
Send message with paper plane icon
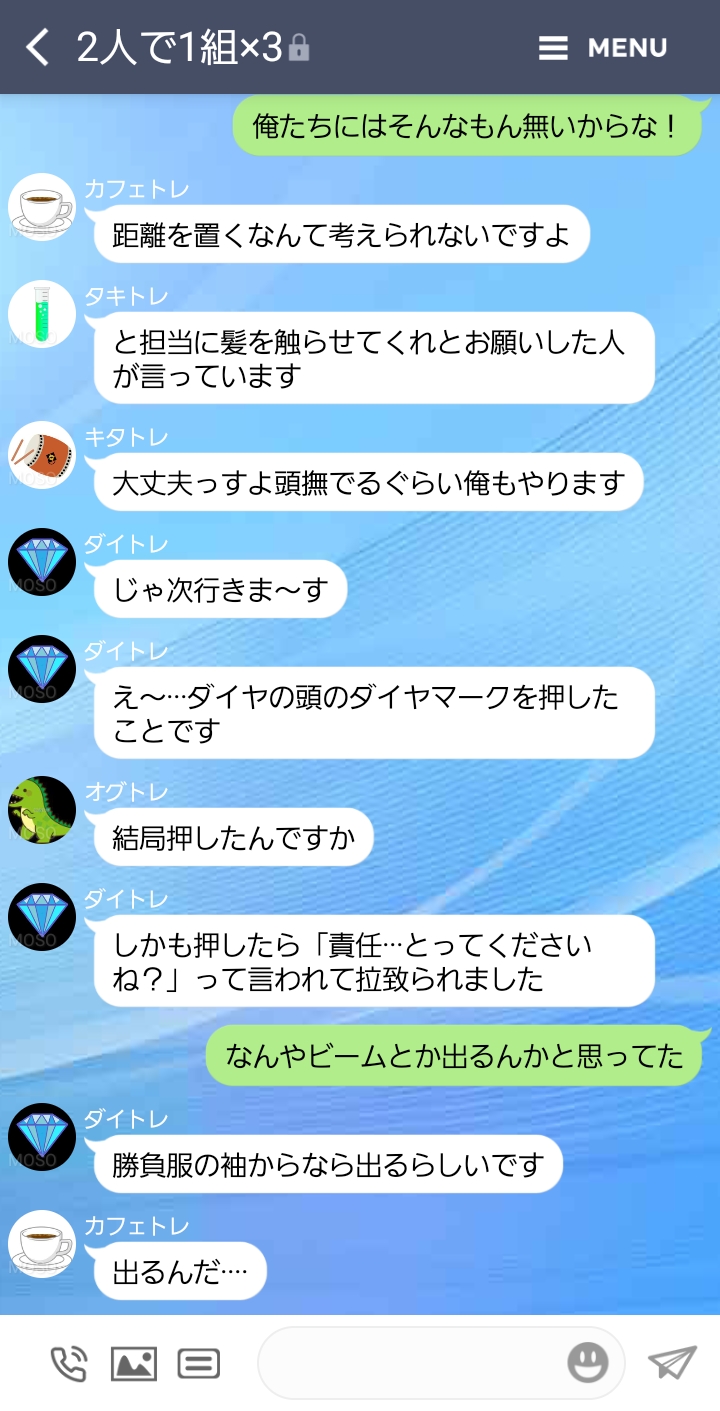[x=671, y=1362]
